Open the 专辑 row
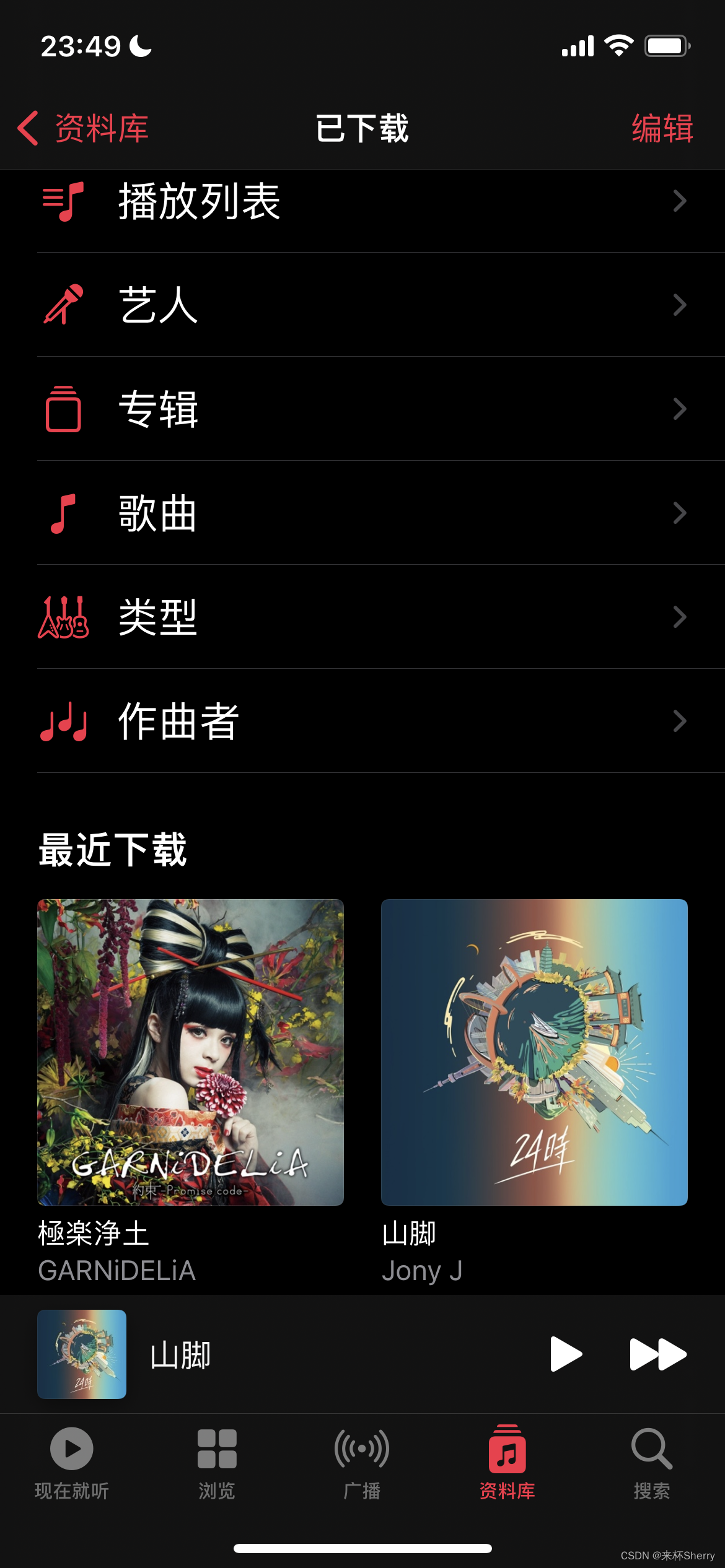Image resolution: width=725 pixels, height=1568 pixels. point(362,409)
